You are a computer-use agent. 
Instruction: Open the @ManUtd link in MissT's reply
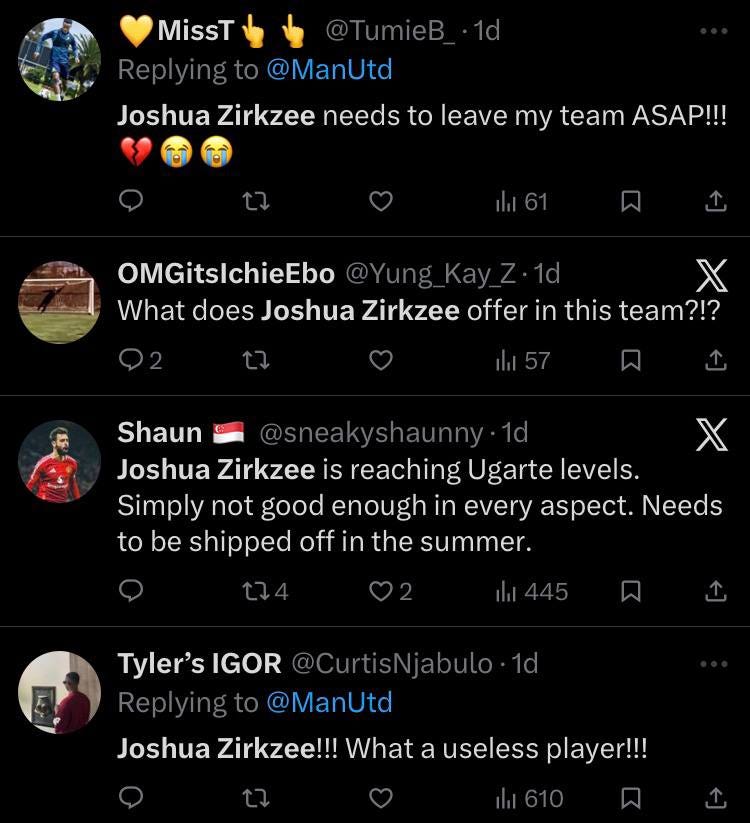pos(328,70)
